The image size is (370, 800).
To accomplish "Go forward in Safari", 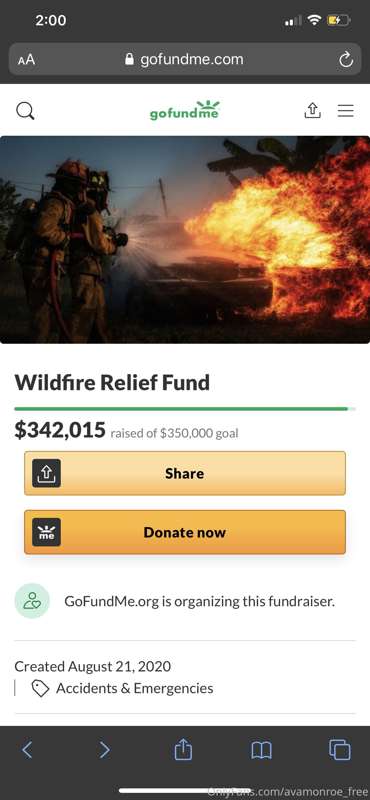I will 104,750.
